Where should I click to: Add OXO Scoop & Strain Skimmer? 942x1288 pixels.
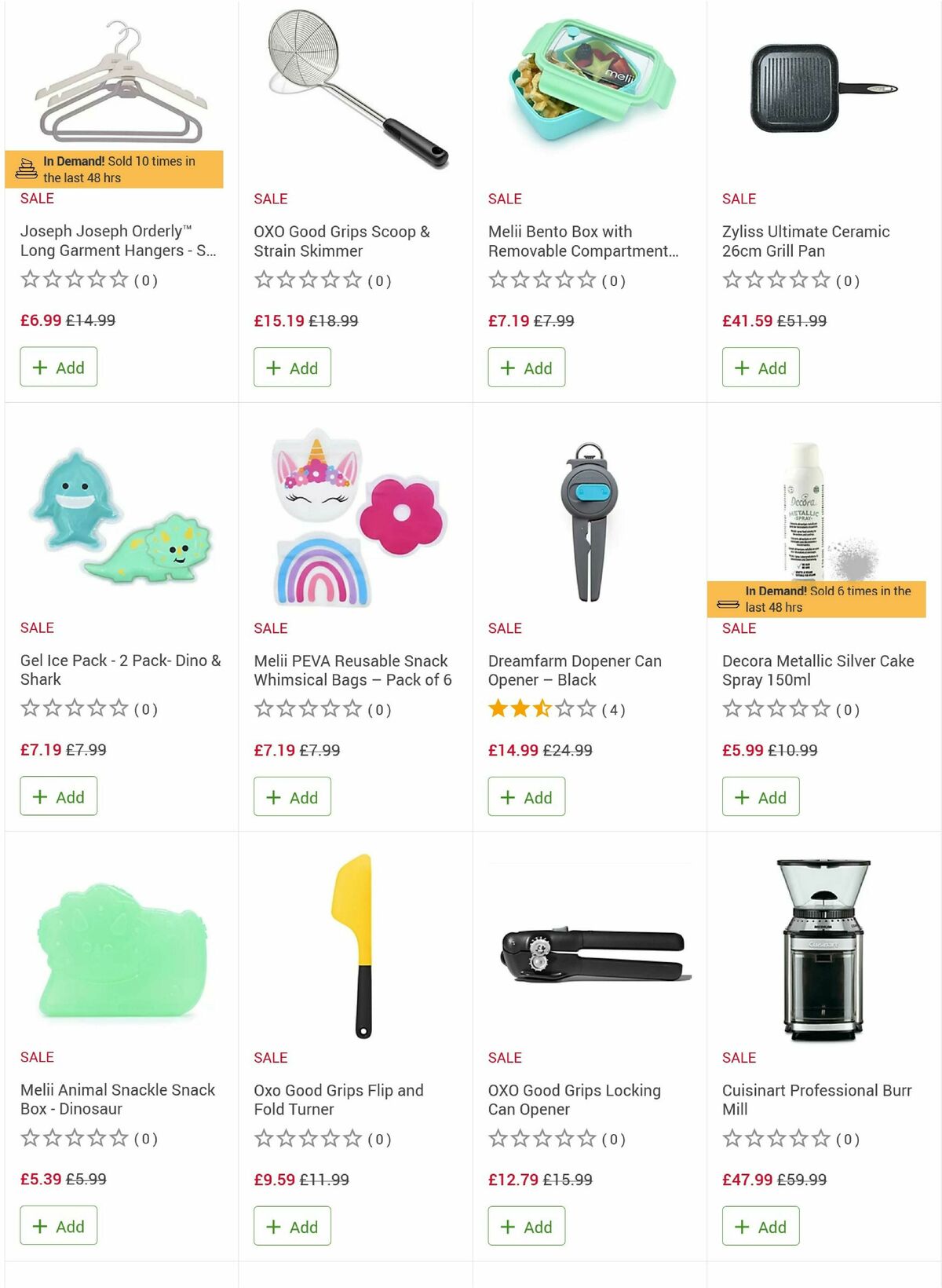pos(292,368)
